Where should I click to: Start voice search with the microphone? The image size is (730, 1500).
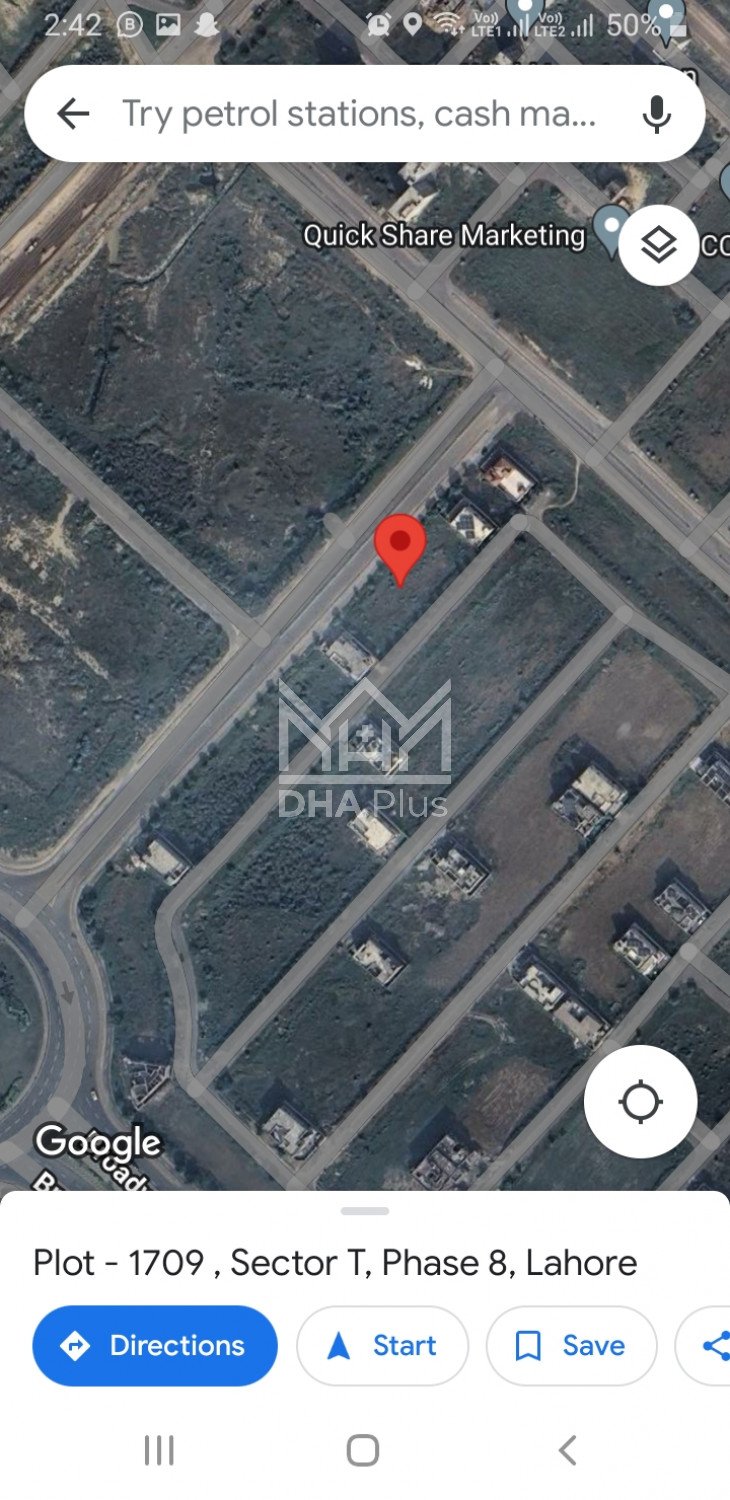coord(656,114)
